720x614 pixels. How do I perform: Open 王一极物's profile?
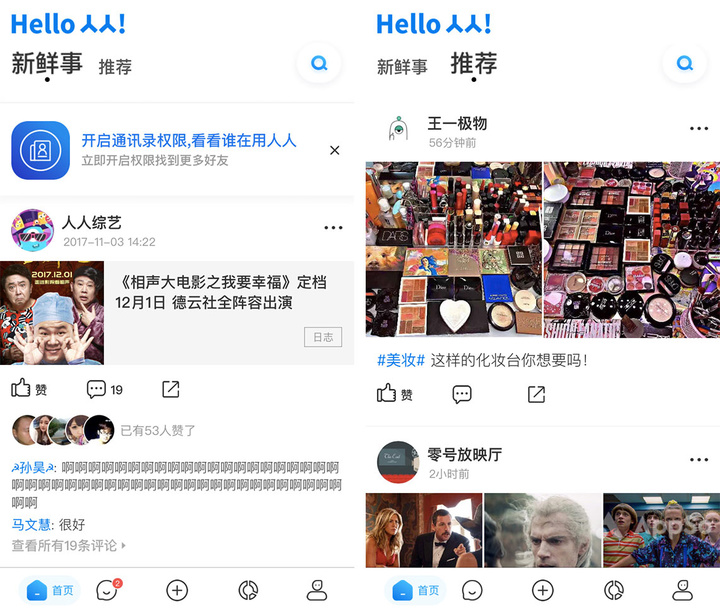tap(399, 130)
